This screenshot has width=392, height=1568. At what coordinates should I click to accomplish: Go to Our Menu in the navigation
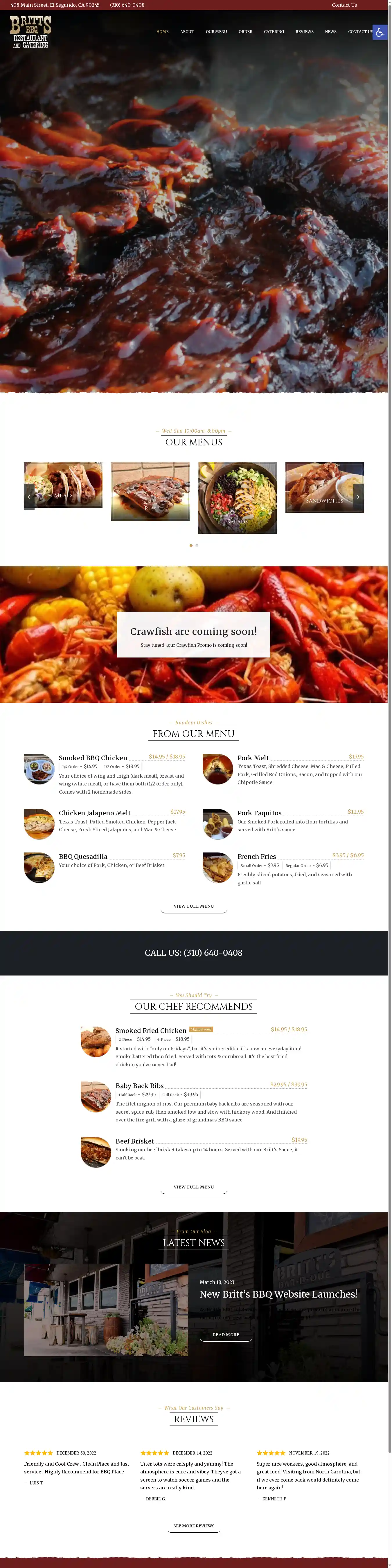216,32
